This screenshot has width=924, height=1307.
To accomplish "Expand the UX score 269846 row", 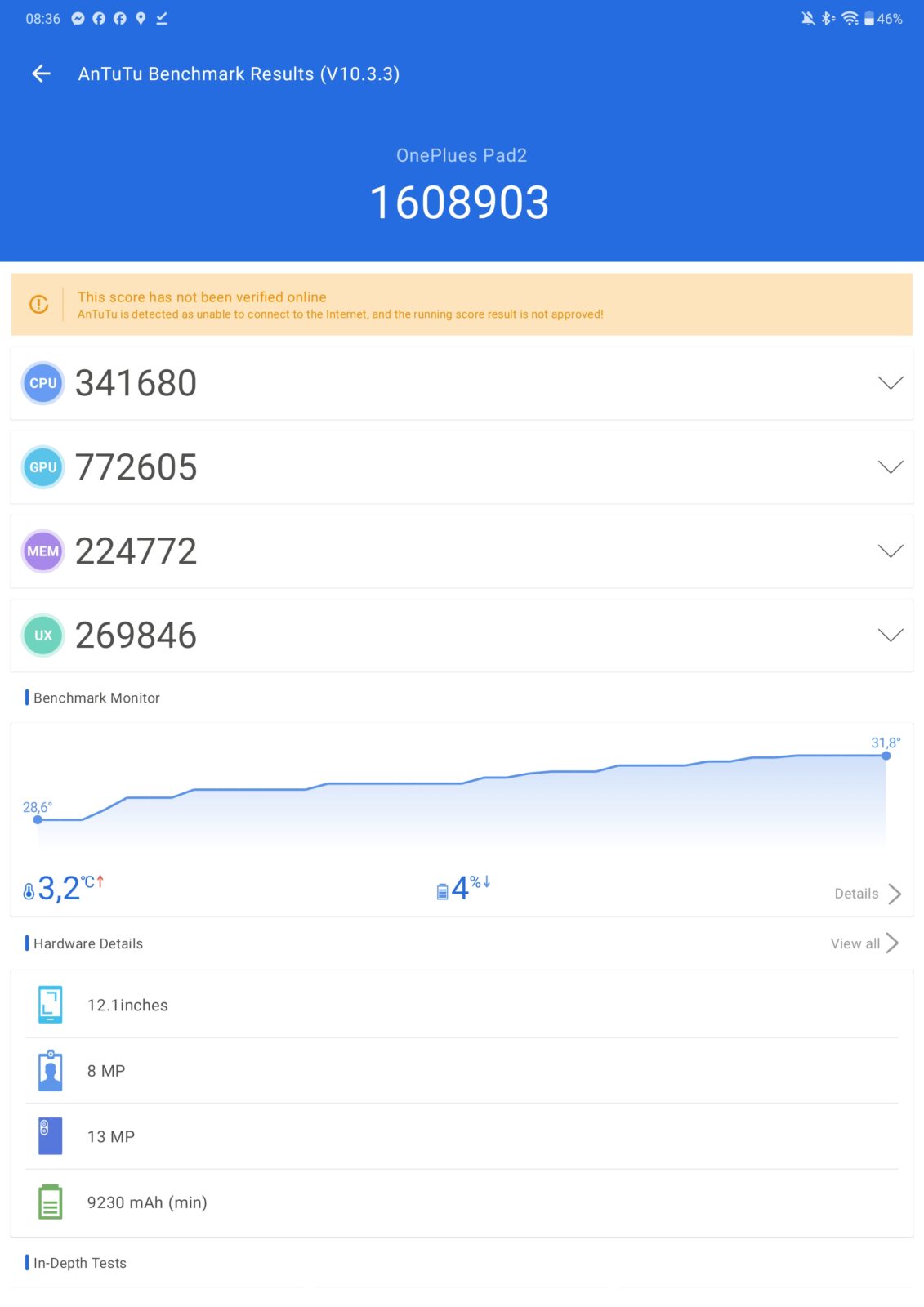I will [890, 636].
